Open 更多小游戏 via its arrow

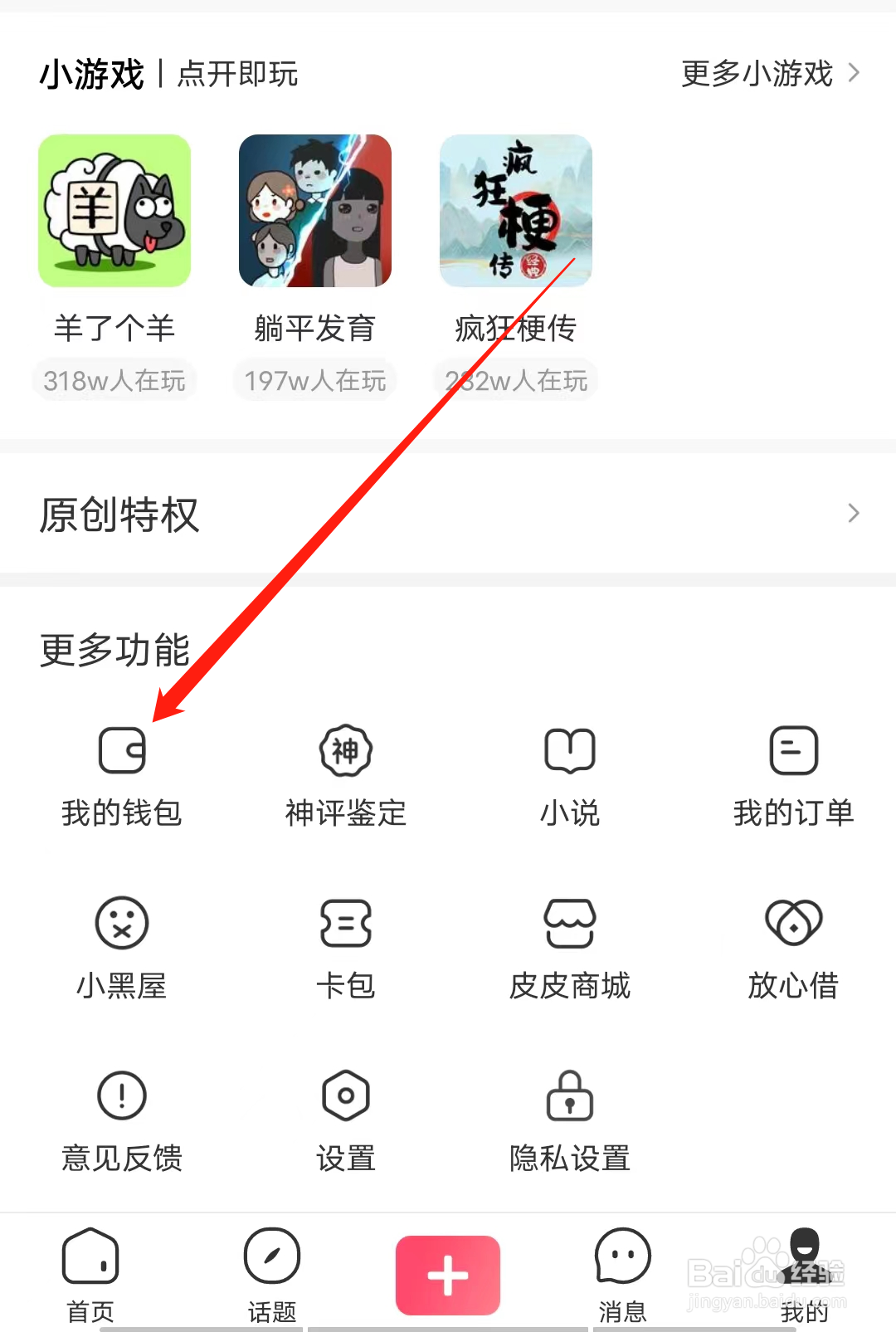pyautogui.click(x=853, y=73)
